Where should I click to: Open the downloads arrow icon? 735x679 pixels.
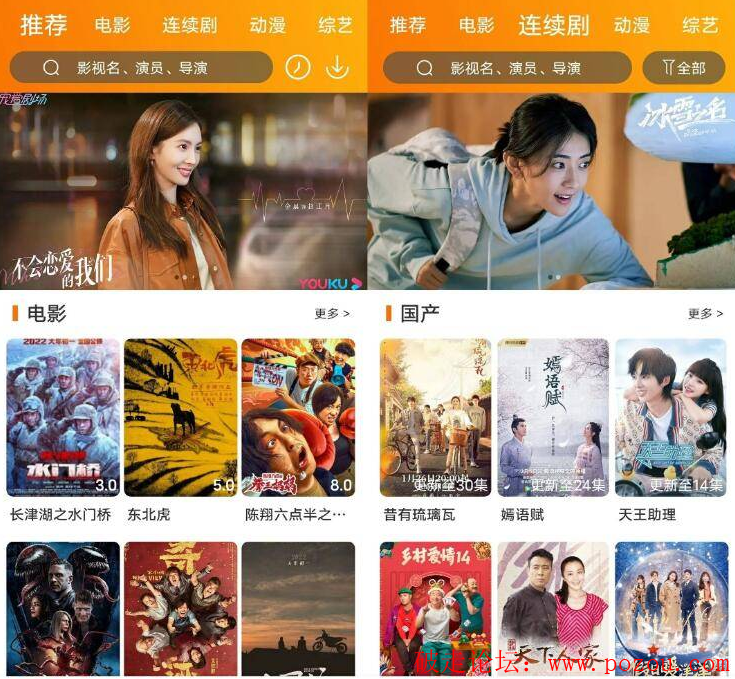338,67
